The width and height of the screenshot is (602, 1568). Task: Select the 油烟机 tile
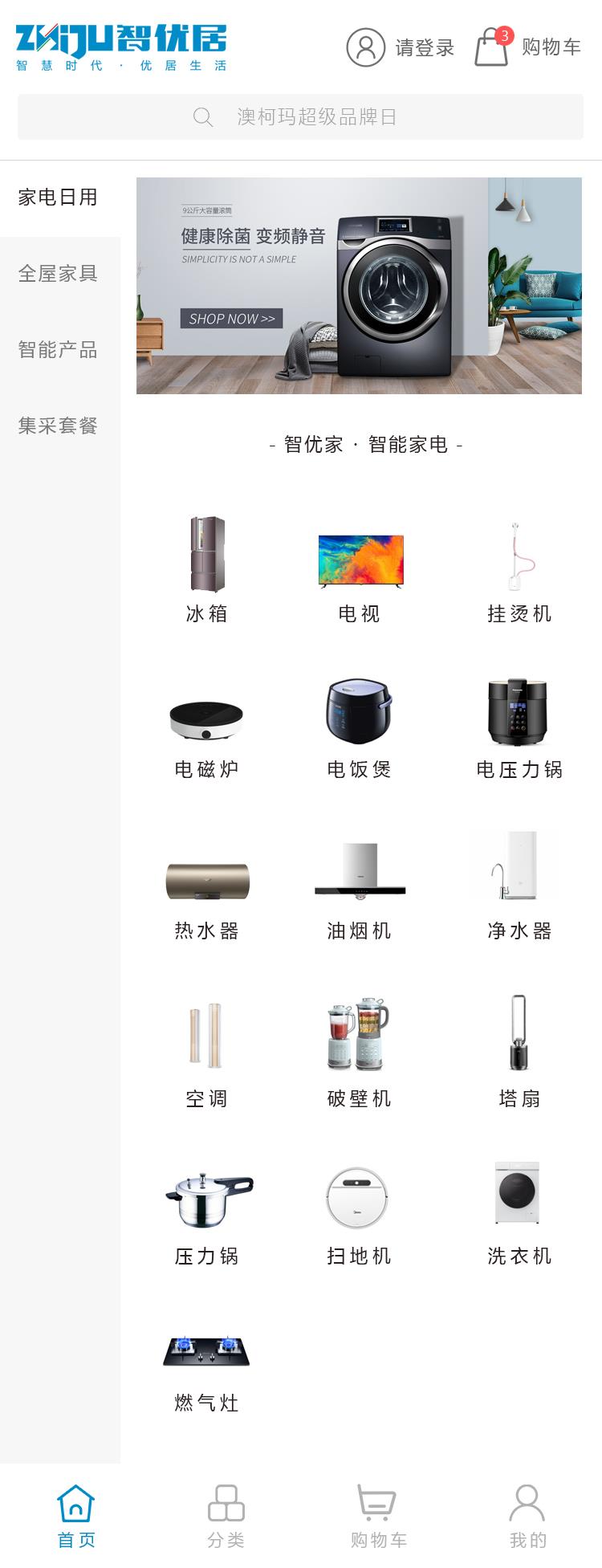(x=360, y=887)
